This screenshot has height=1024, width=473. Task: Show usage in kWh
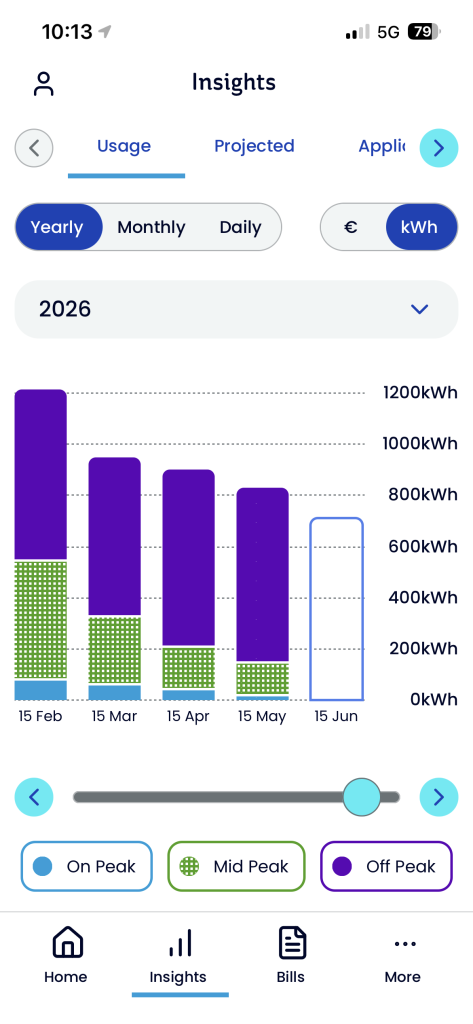(419, 227)
